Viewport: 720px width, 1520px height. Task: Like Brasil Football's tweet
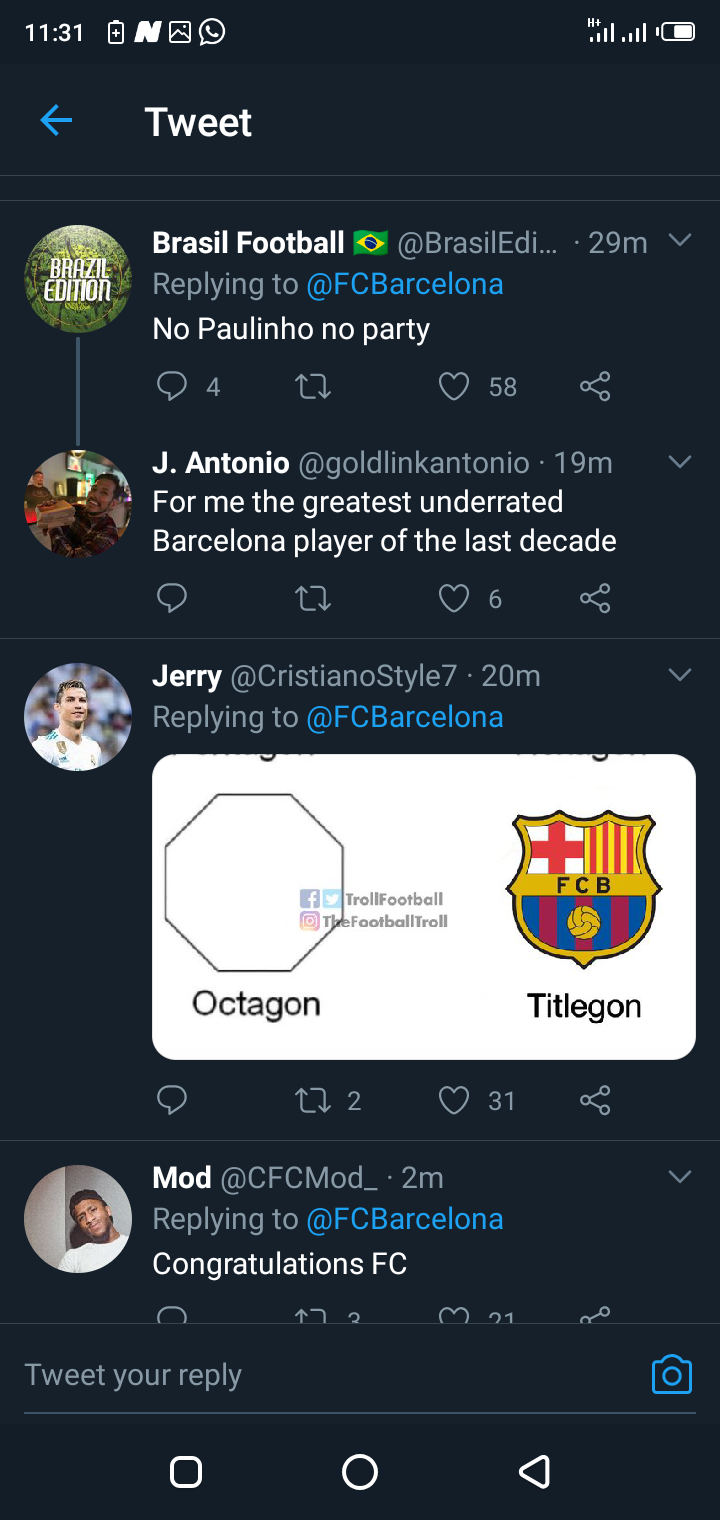[x=454, y=386]
